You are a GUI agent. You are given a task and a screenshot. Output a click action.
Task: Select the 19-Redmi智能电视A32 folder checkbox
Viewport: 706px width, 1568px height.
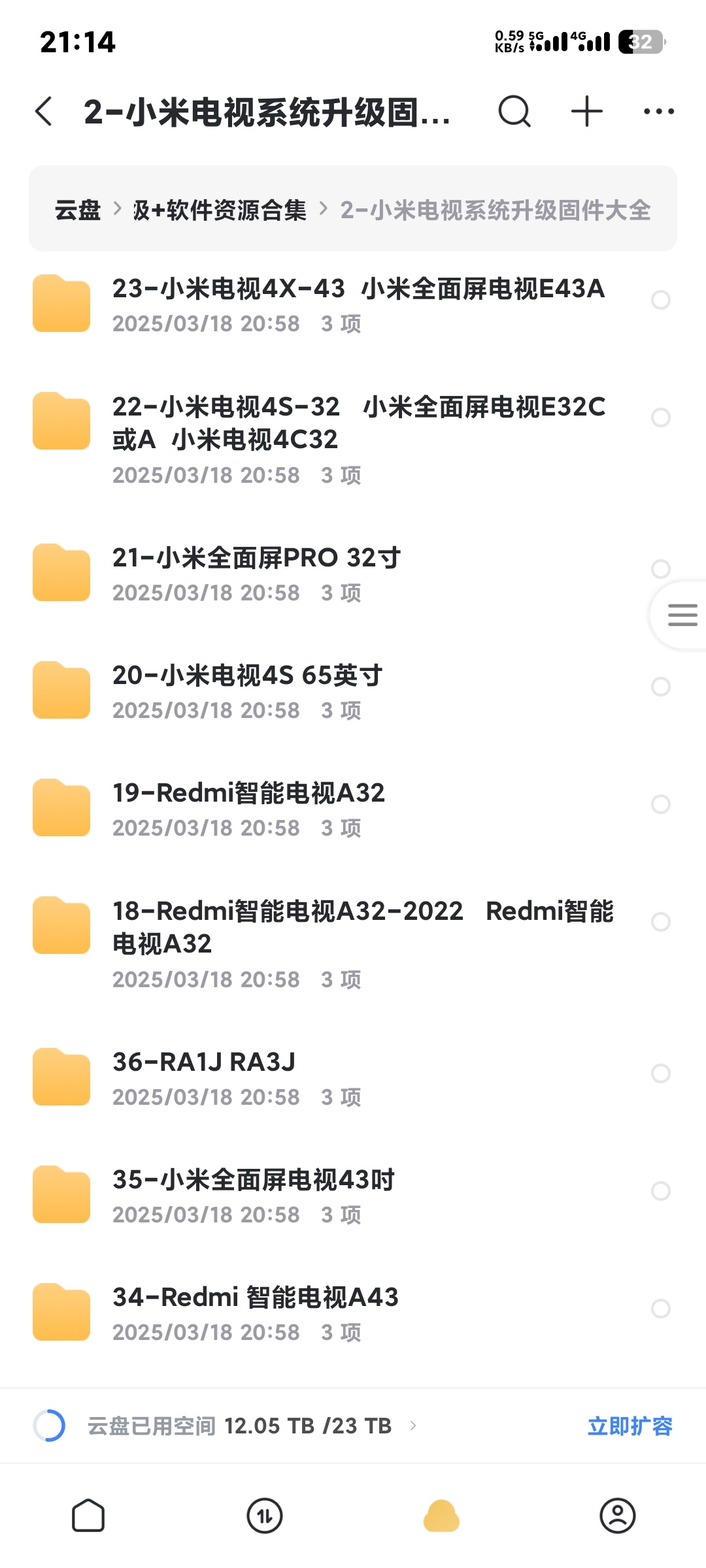(661, 804)
